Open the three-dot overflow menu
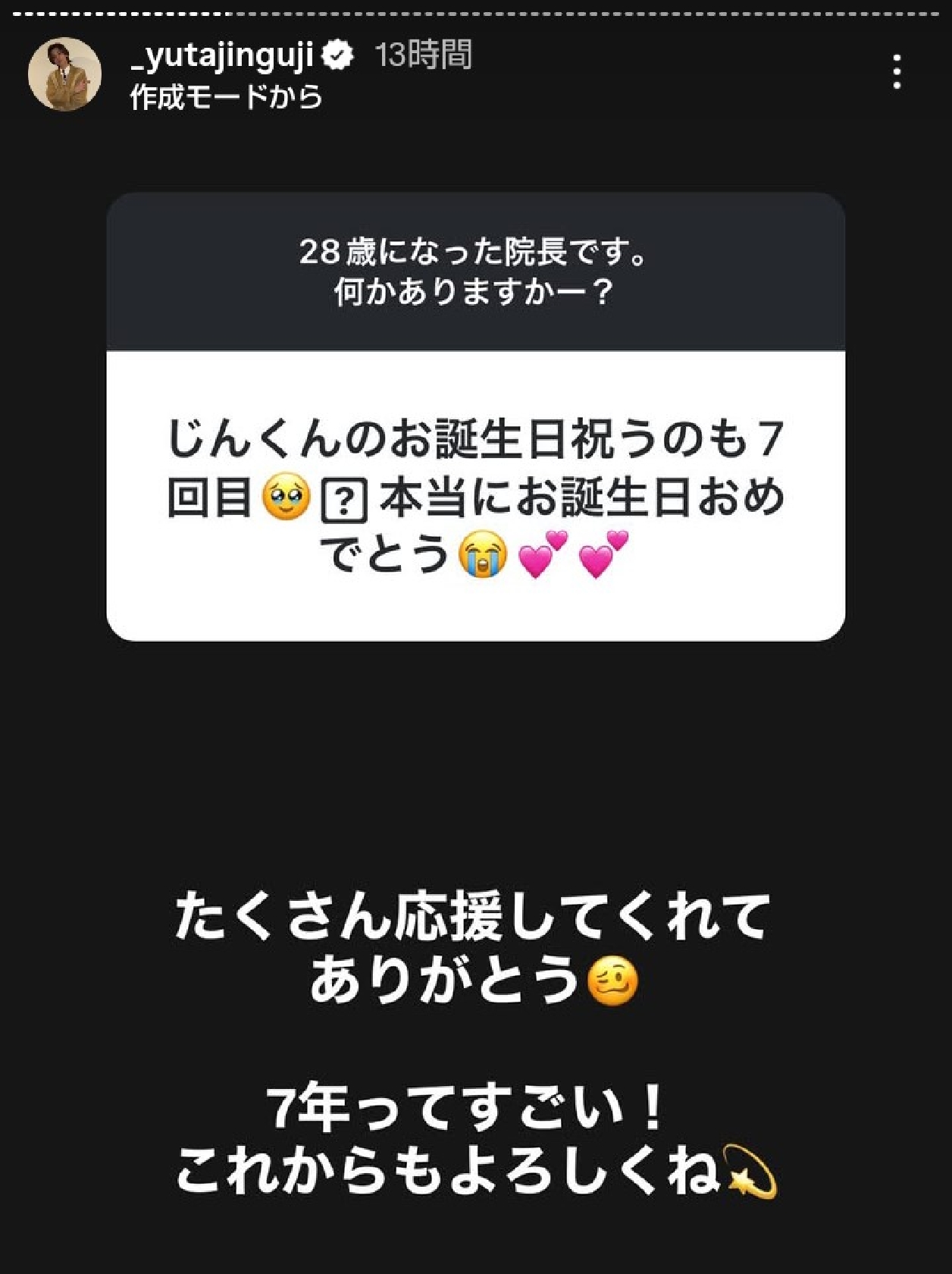The width and height of the screenshot is (952, 1274). tap(897, 73)
